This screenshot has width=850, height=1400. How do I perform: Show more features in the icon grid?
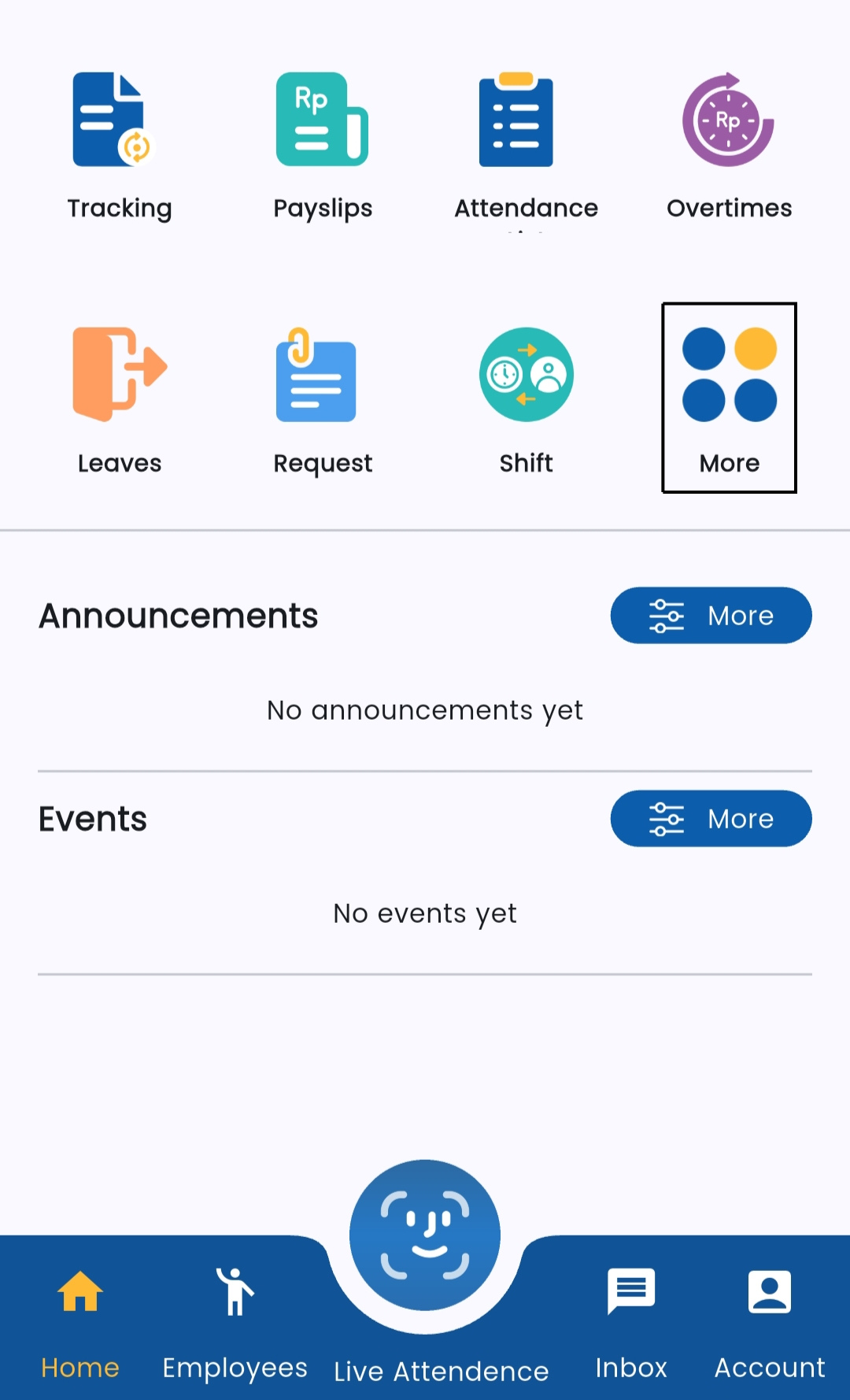(729, 398)
